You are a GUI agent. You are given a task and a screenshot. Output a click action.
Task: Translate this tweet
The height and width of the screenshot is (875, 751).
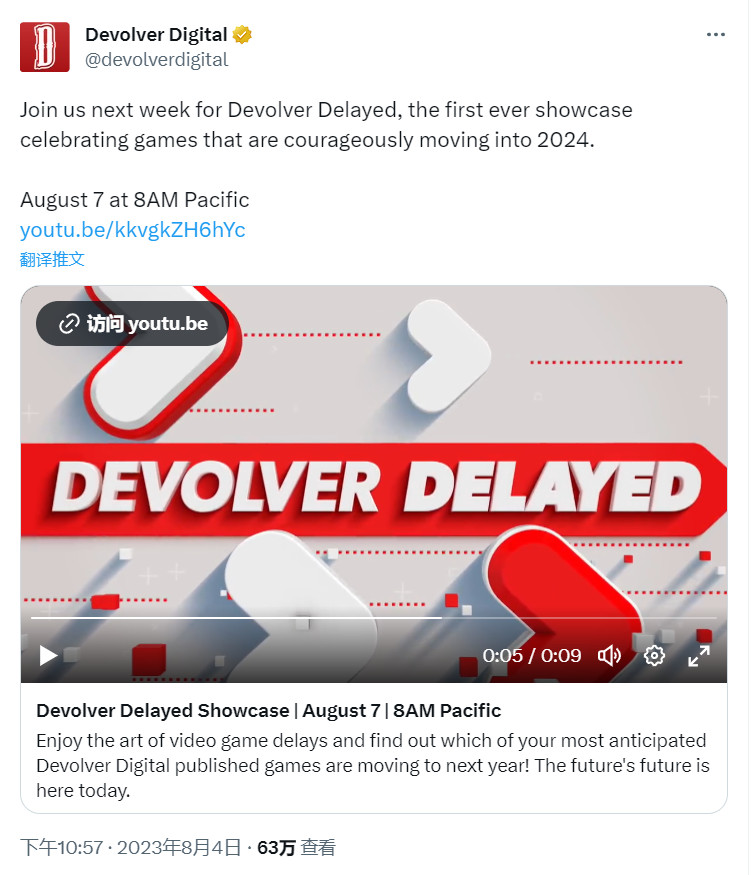click(52, 259)
